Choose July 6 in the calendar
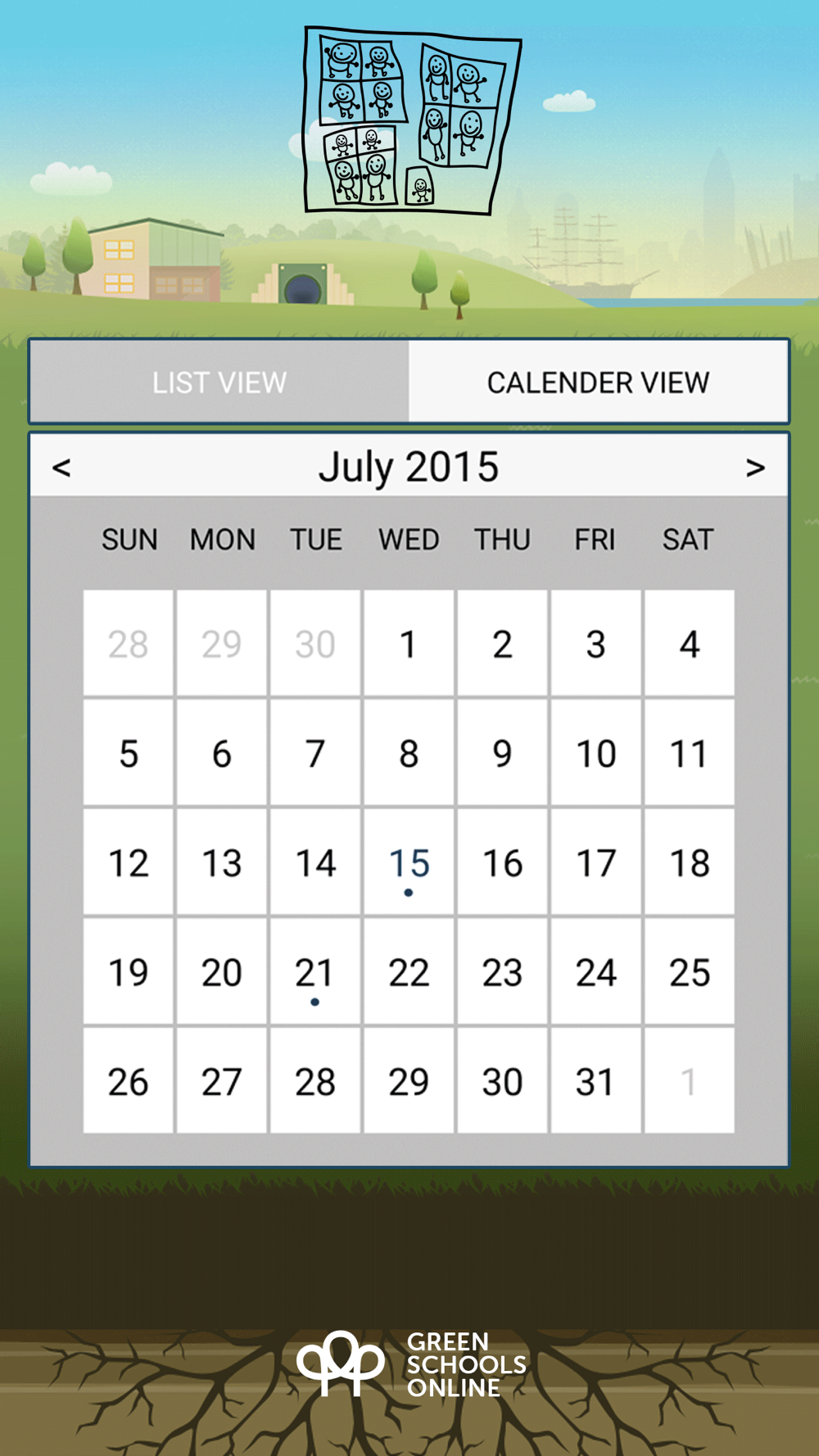 point(222,753)
